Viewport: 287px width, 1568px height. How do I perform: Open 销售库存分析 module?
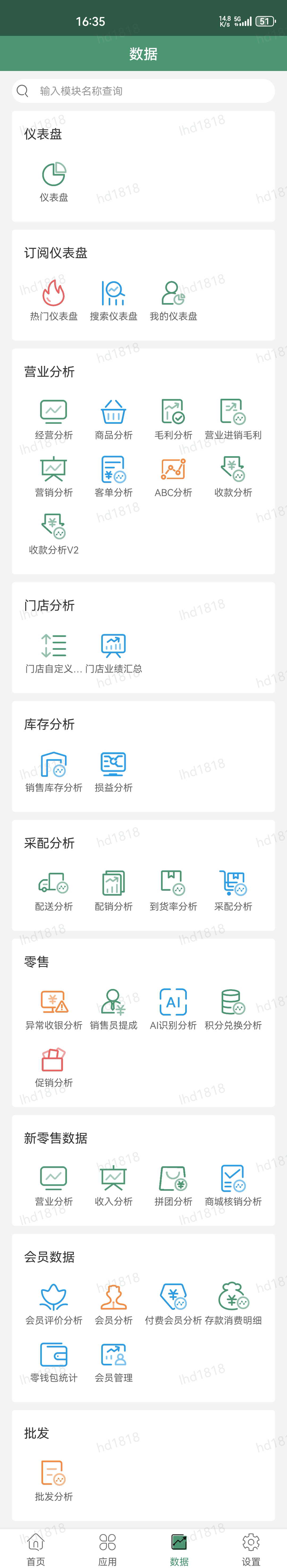[x=53, y=771]
